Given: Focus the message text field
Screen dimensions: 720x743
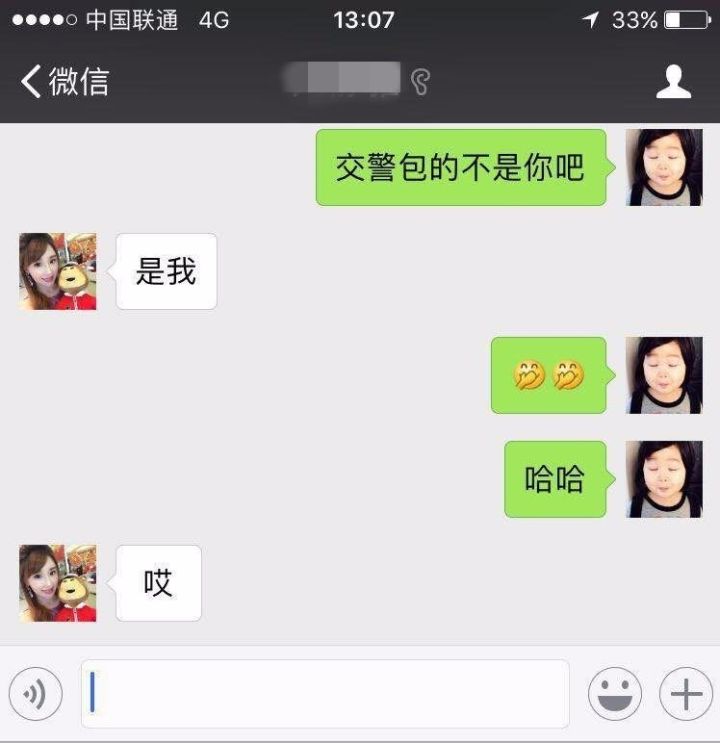Looking at the screenshot, I should 325,693.
